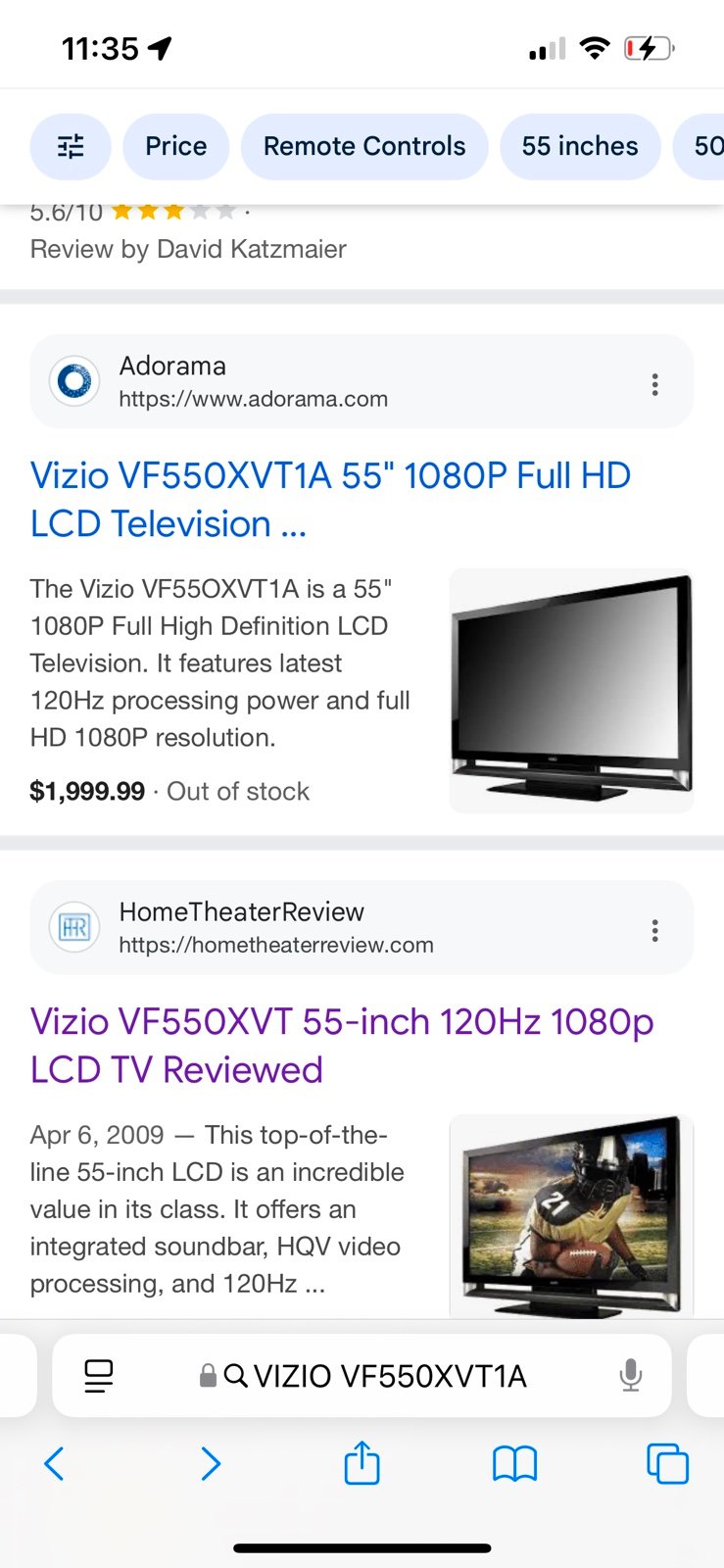This screenshot has width=724, height=1568.
Task: Apply the Remote Controls filter chip
Action: tap(364, 147)
